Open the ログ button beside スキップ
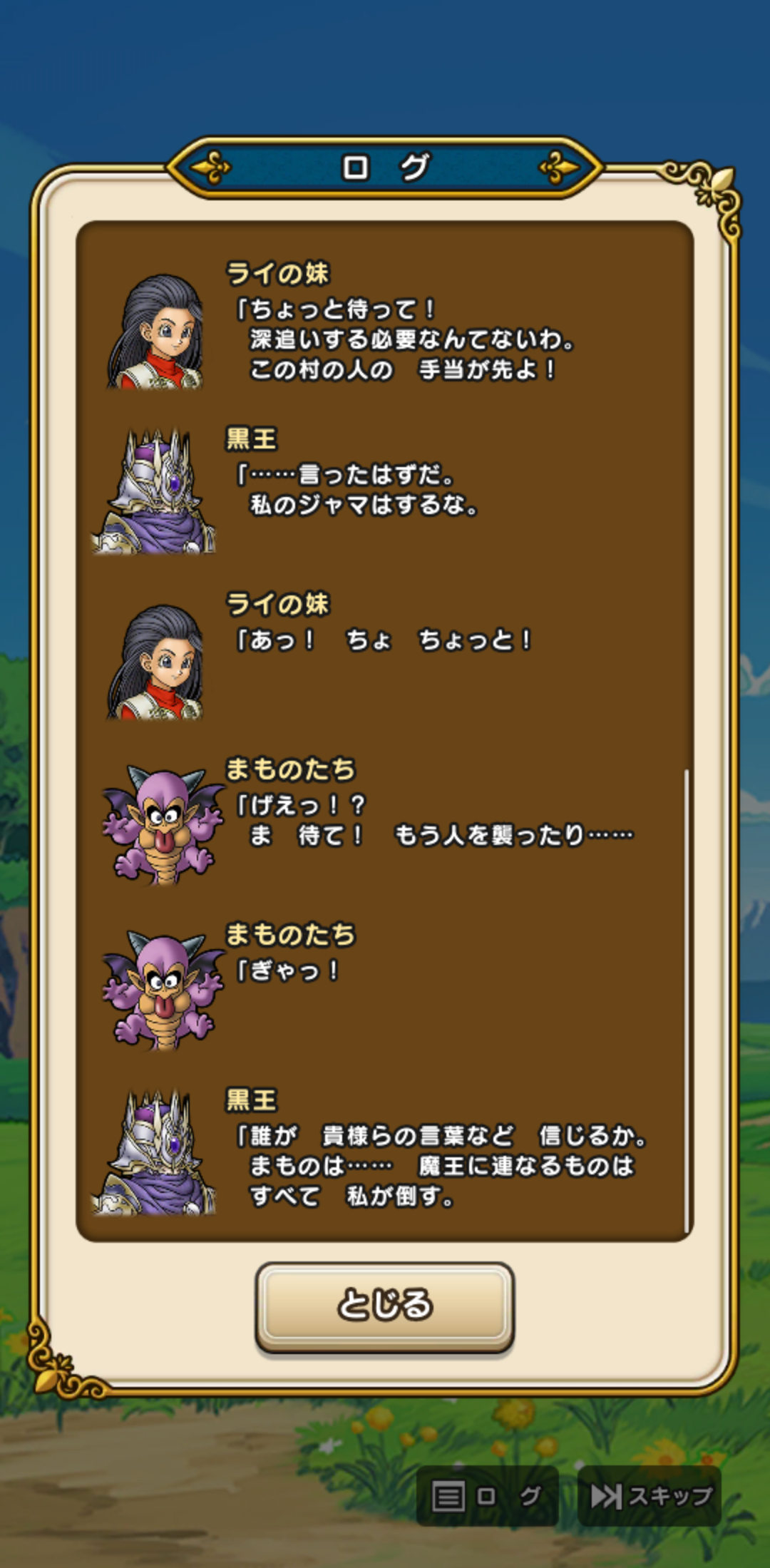This screenshot has width=770, height=1568. pyautogui.click(x=488, y=1496)
